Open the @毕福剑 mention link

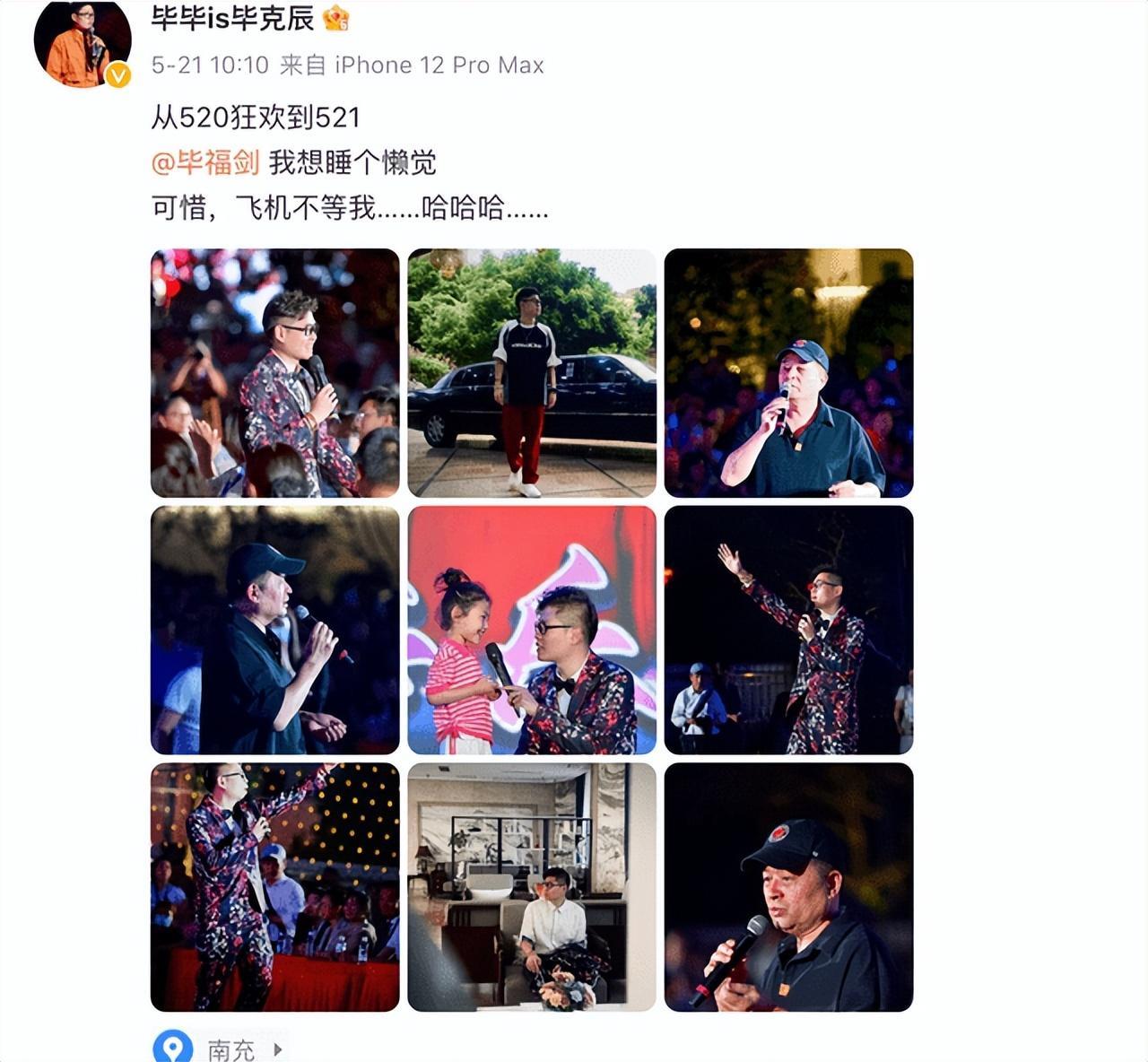pos(204,162)
